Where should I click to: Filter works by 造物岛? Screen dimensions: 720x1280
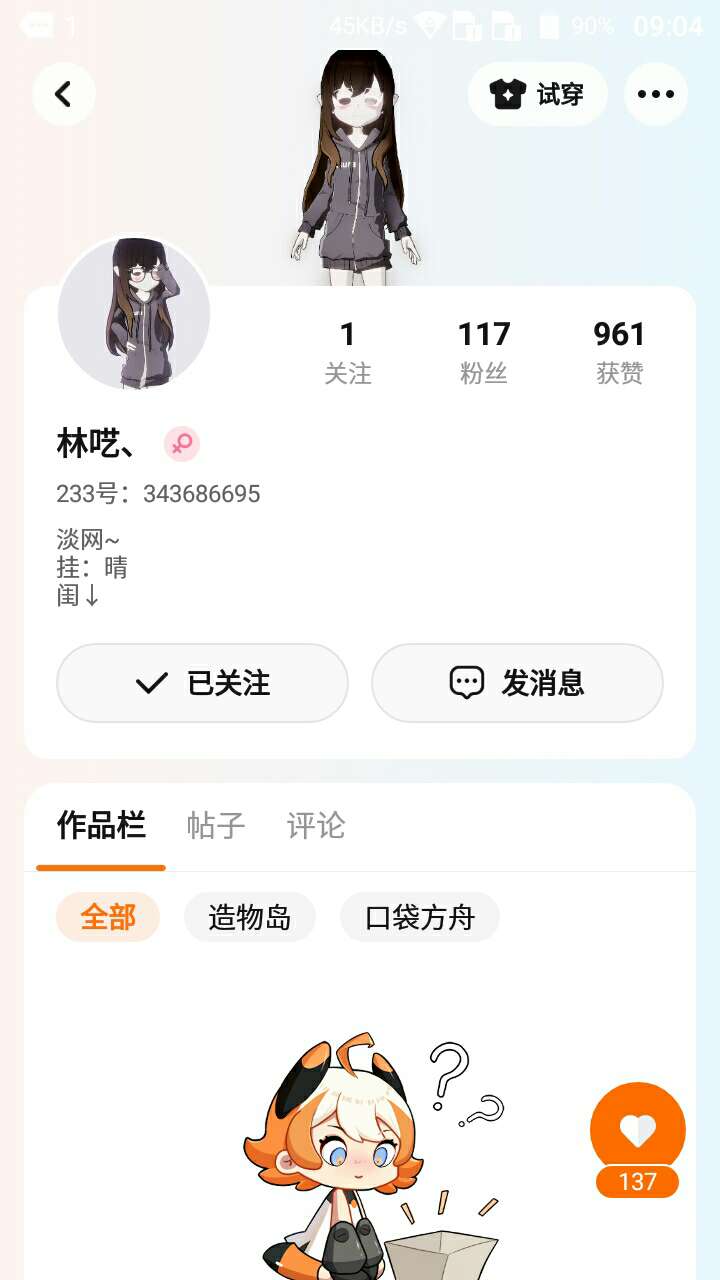250,917
